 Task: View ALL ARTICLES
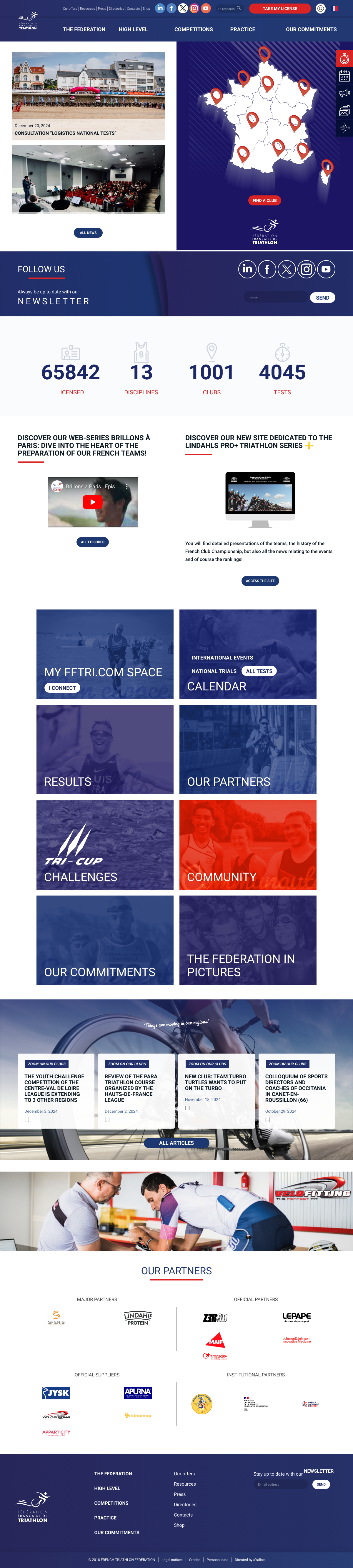[176, 1142]
